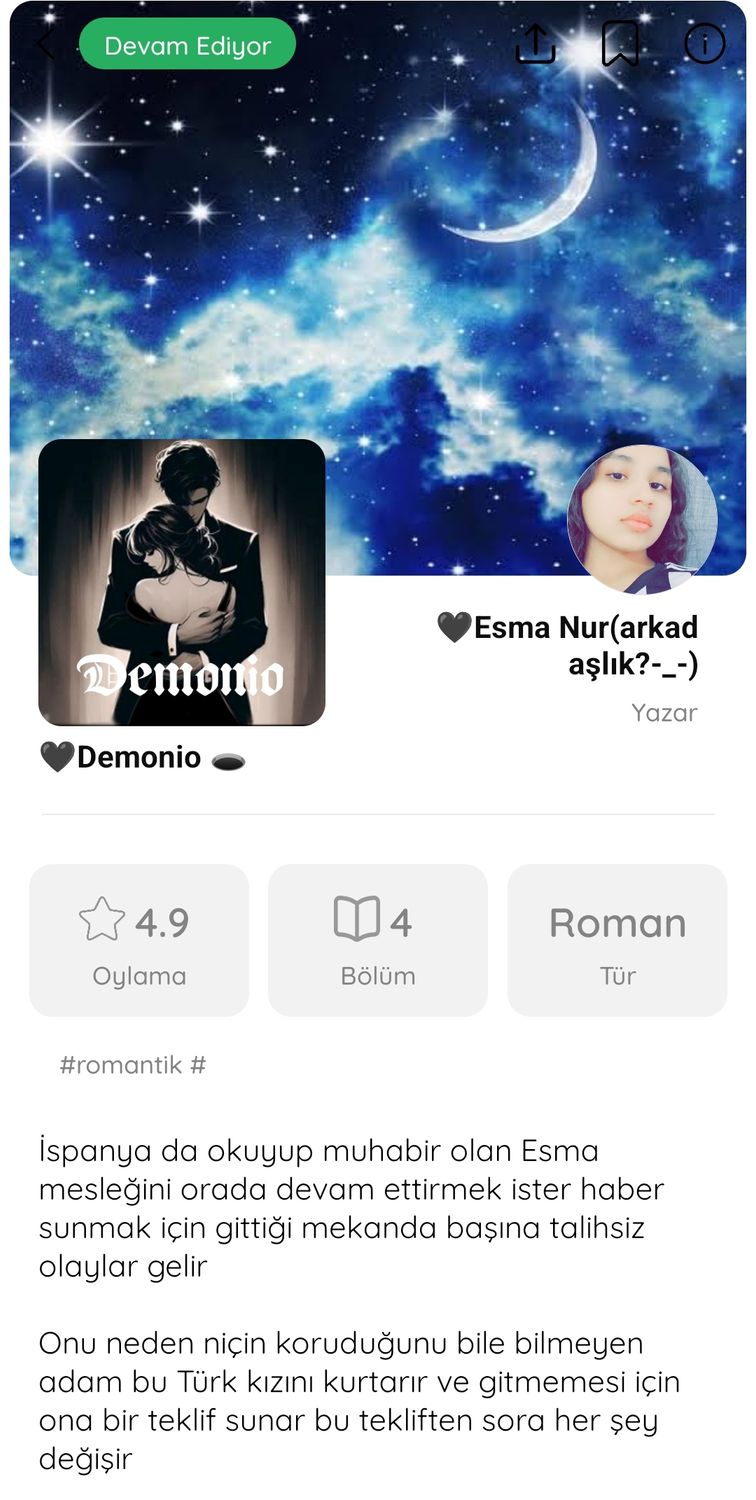Share this story
Screen dimensions: 756x1500
click(x=536, y=44)
